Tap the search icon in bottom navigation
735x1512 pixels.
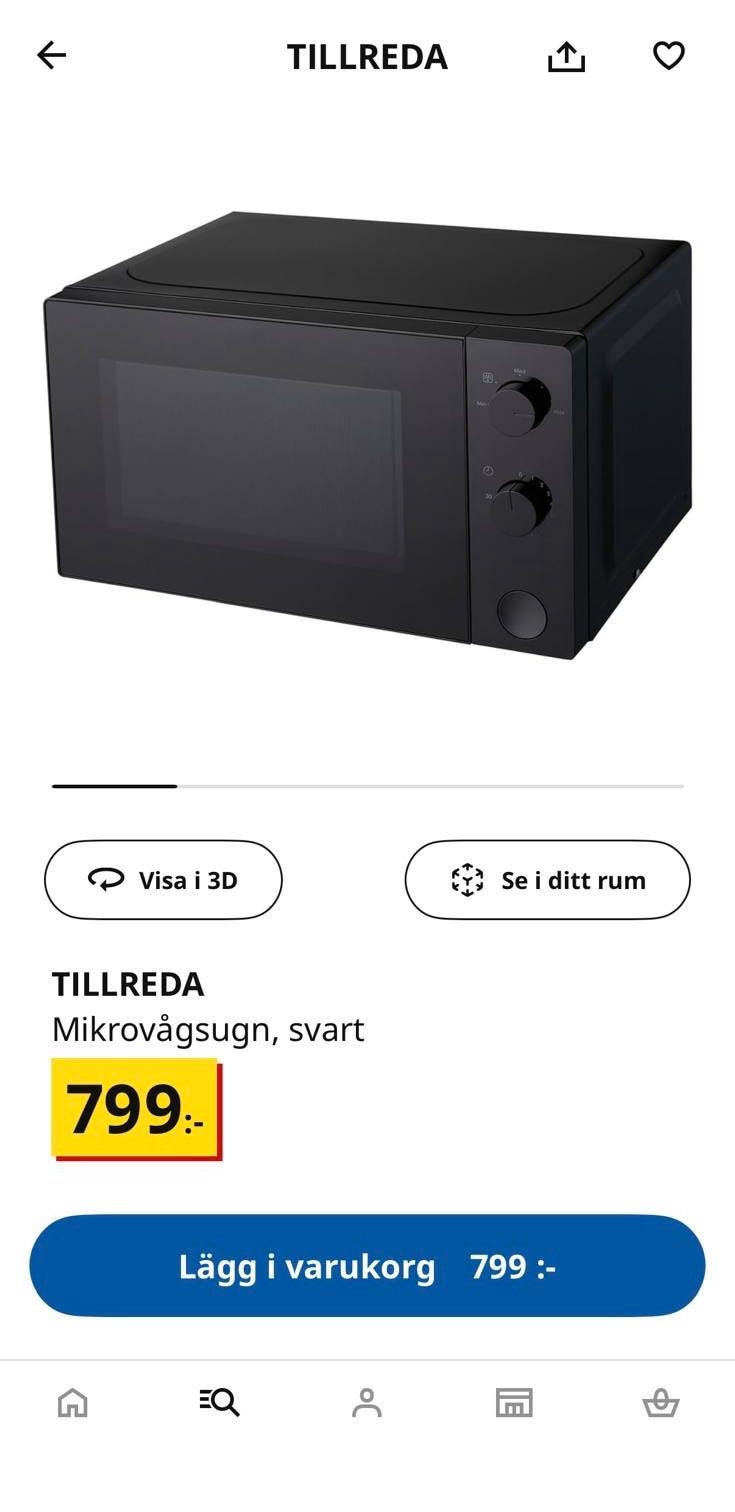pos(220,1402)
